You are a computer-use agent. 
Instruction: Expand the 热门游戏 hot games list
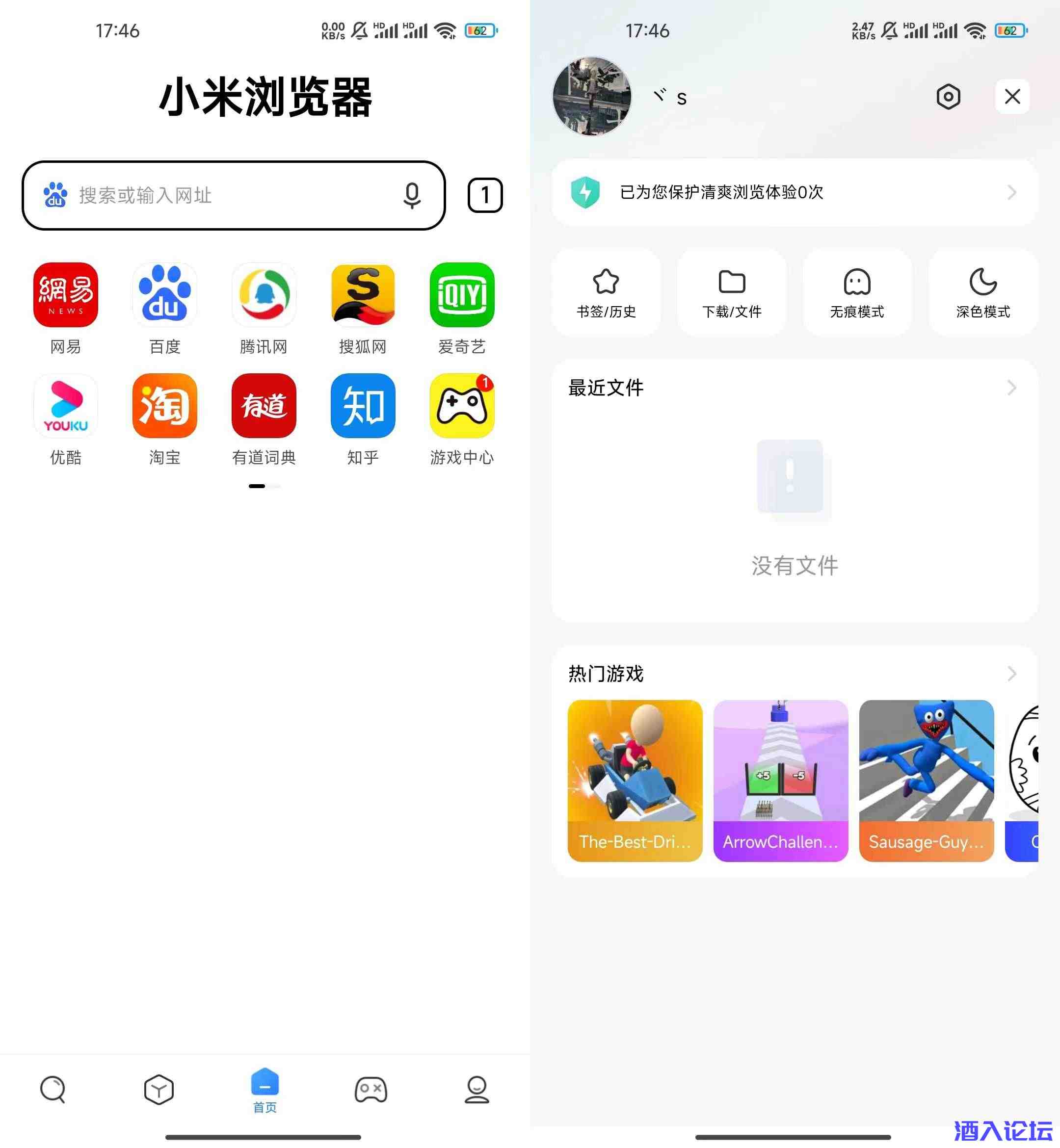[1011, 674]
